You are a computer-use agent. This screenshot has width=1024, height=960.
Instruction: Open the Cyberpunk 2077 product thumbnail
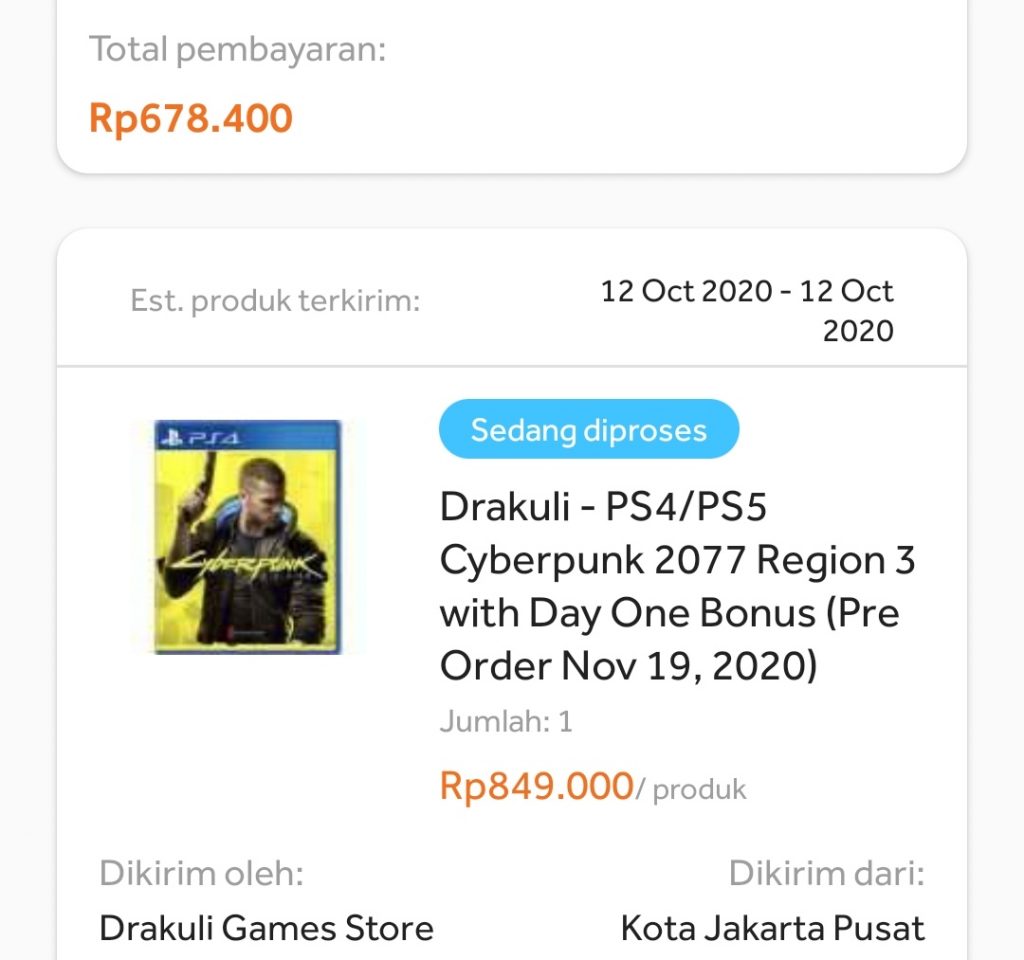(247, 537)
